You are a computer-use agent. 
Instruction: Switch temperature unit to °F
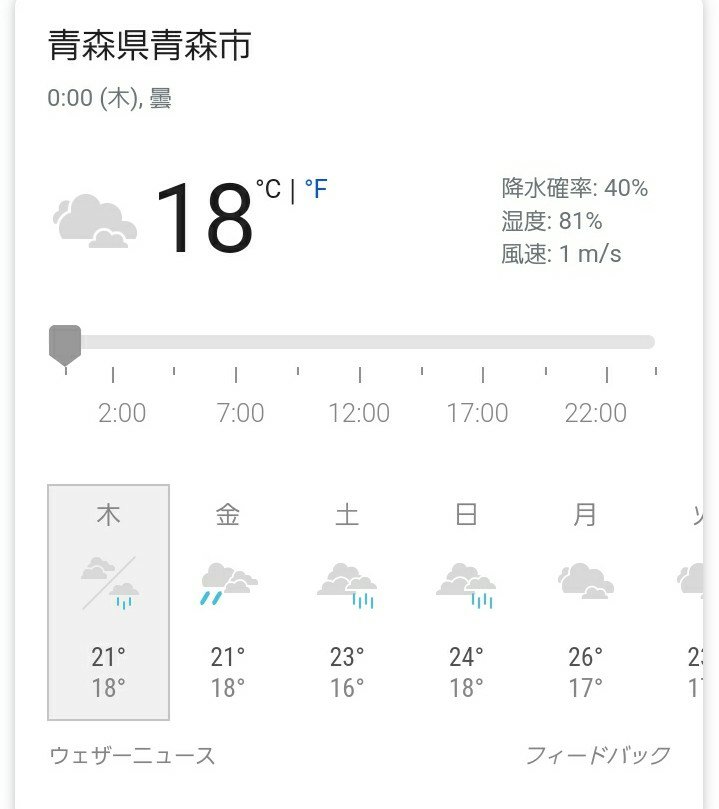click(316, 190)
